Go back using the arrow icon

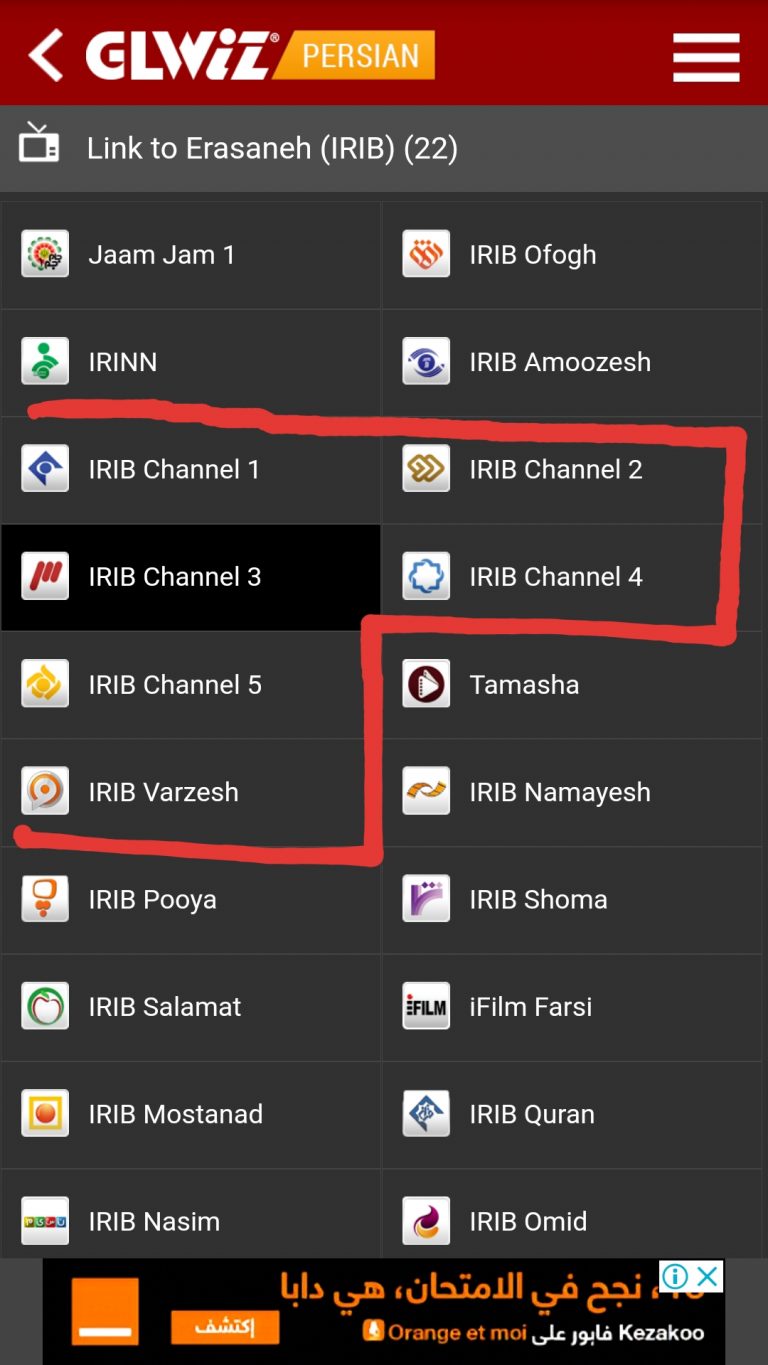[46, 55]
